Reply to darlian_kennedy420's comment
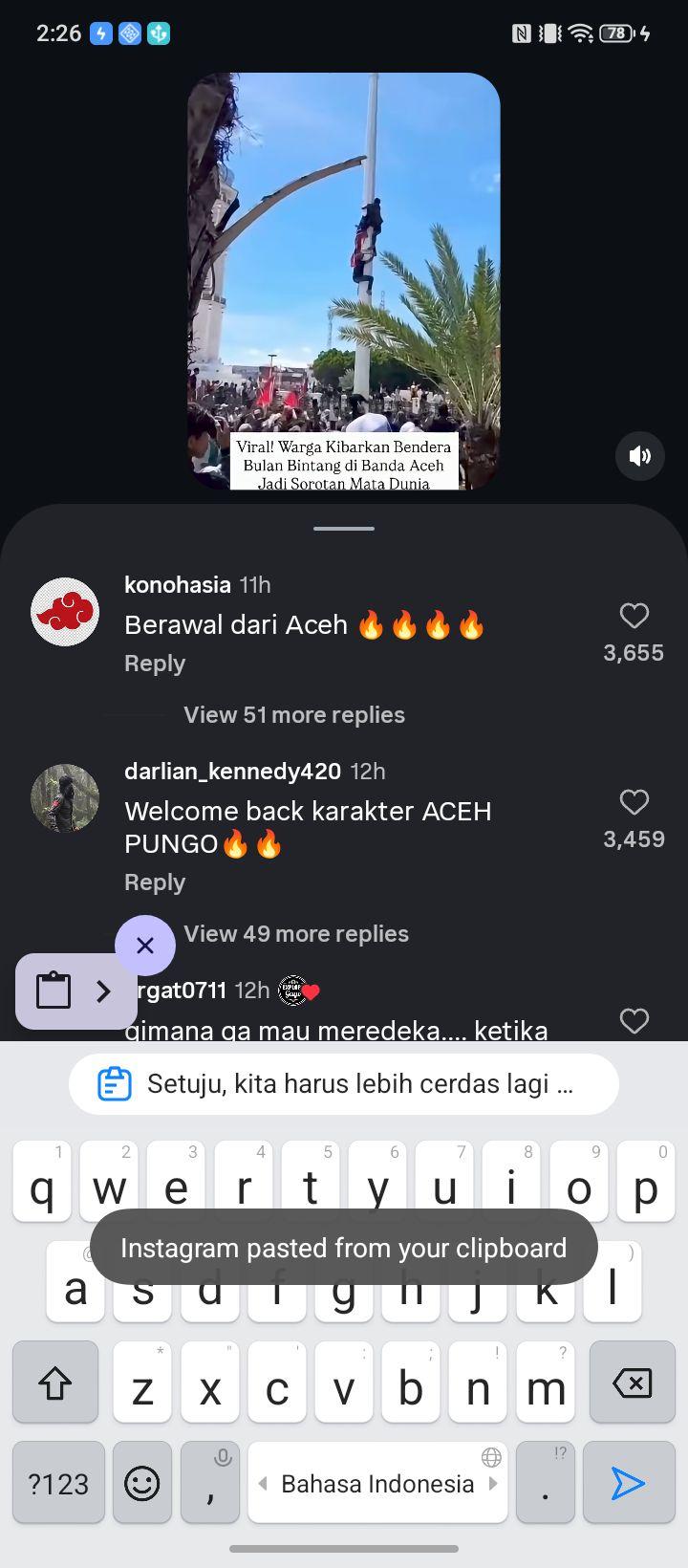Image resolution: width=688 pixels, height=1568 pixels. pos(155,882)
